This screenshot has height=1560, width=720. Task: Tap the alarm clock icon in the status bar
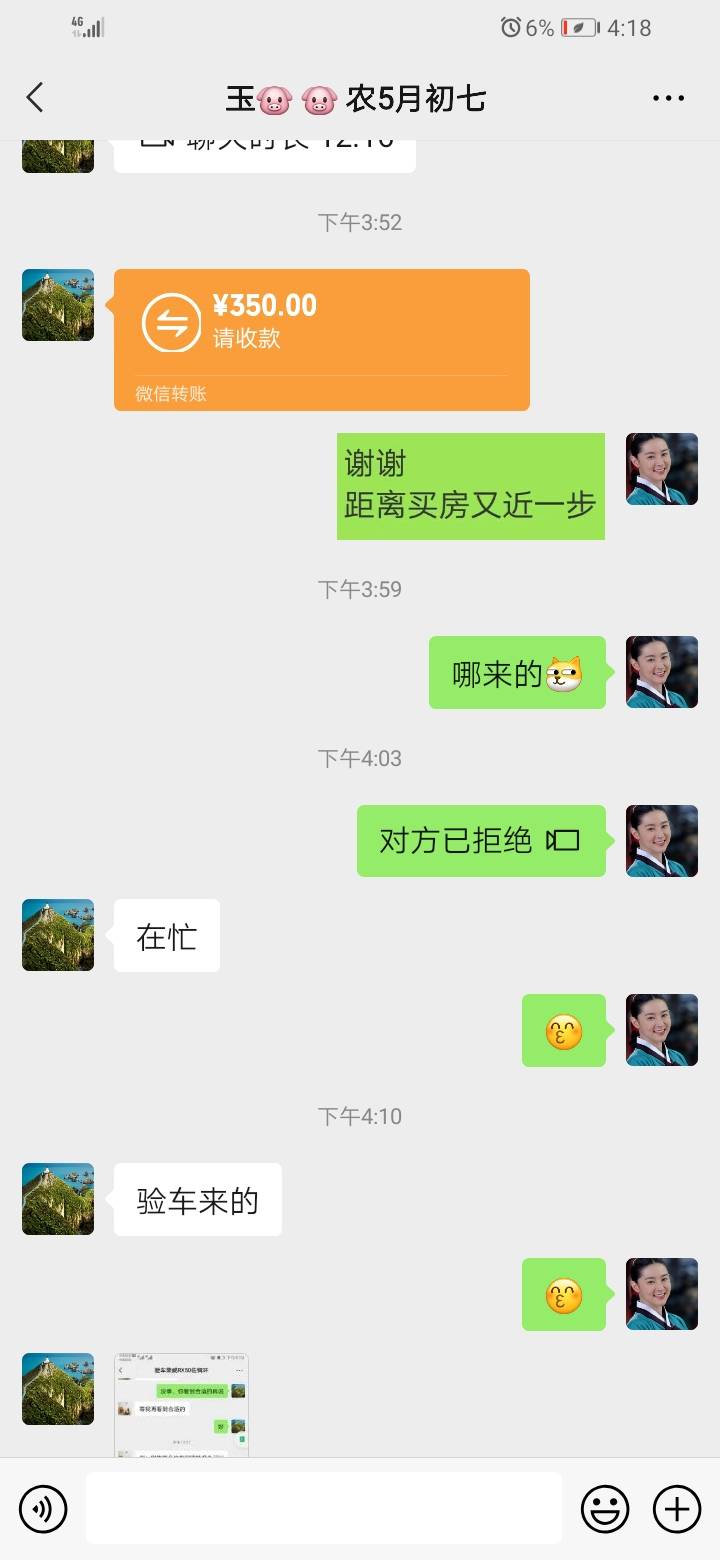(511, 29)
